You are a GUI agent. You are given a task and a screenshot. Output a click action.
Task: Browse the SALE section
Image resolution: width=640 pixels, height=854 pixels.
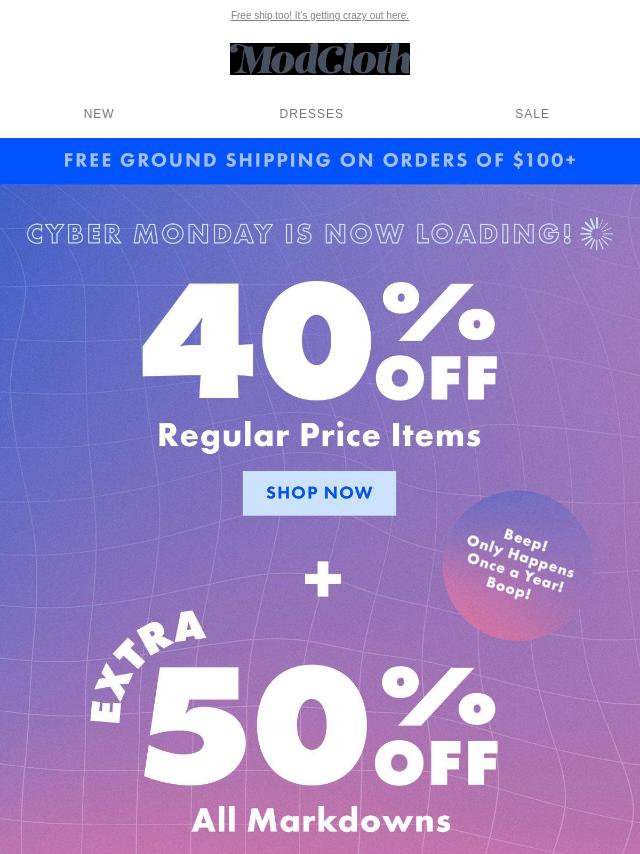click(532, 114)
